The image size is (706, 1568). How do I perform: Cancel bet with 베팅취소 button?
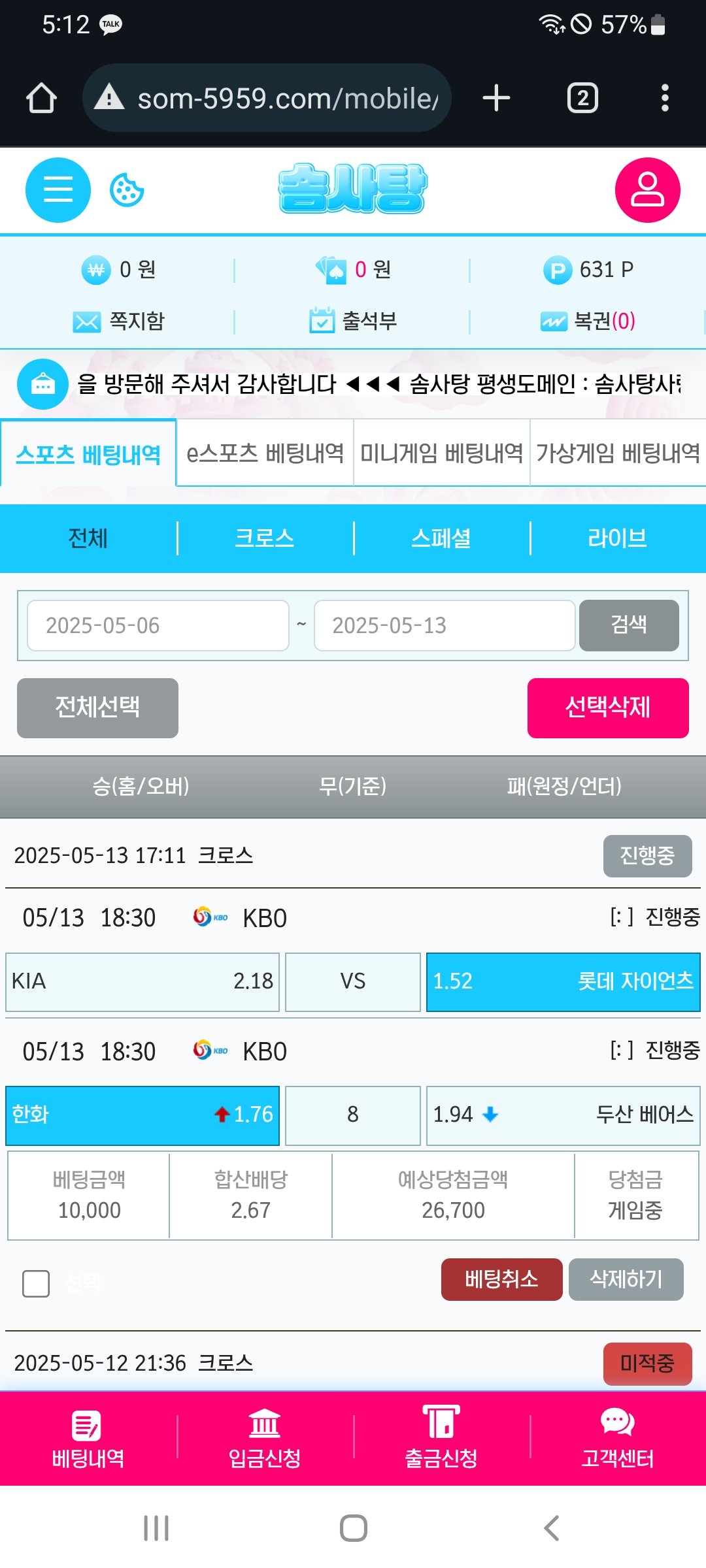(x=501, y=1279)
